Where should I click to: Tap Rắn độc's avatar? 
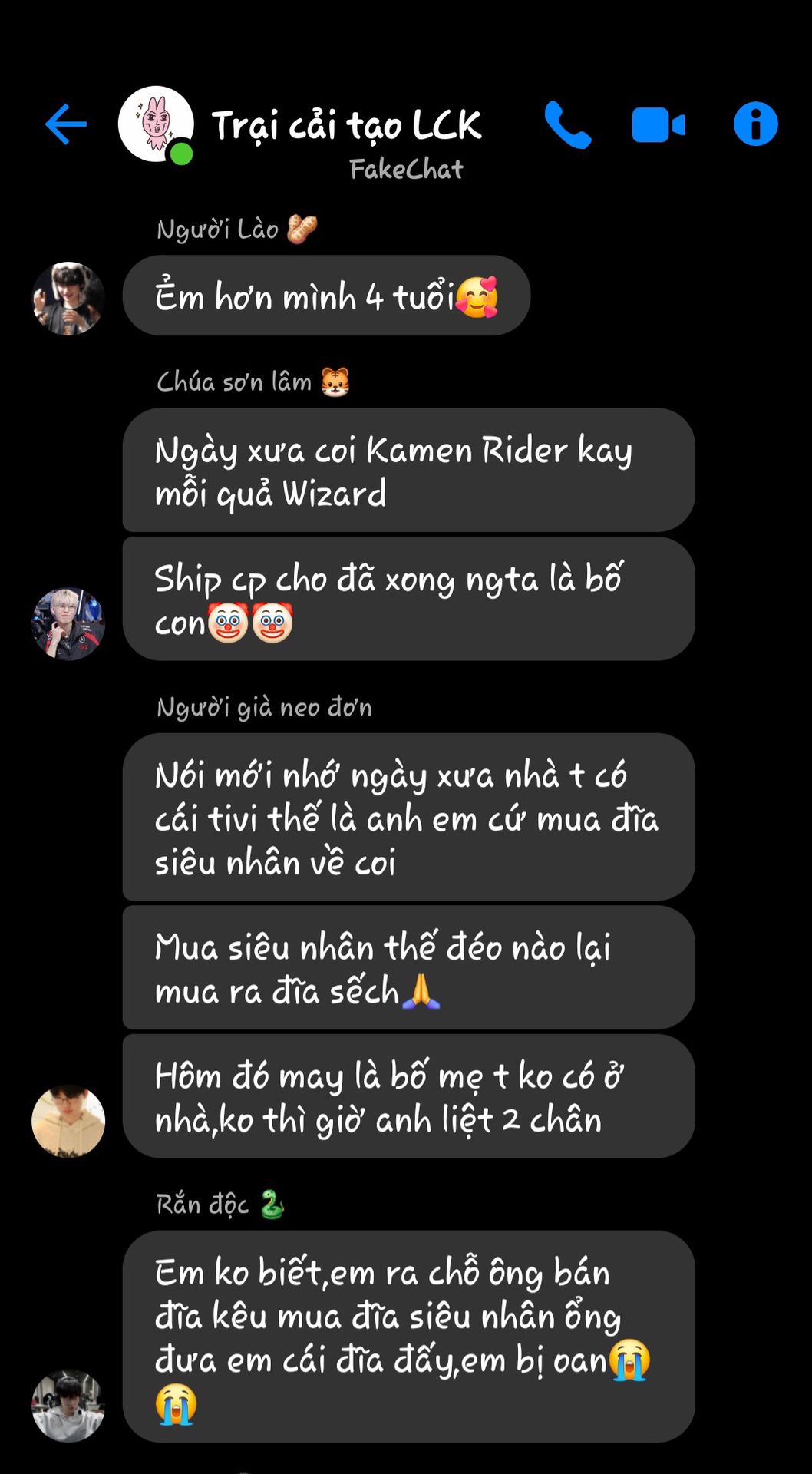tap(68, 1405)
